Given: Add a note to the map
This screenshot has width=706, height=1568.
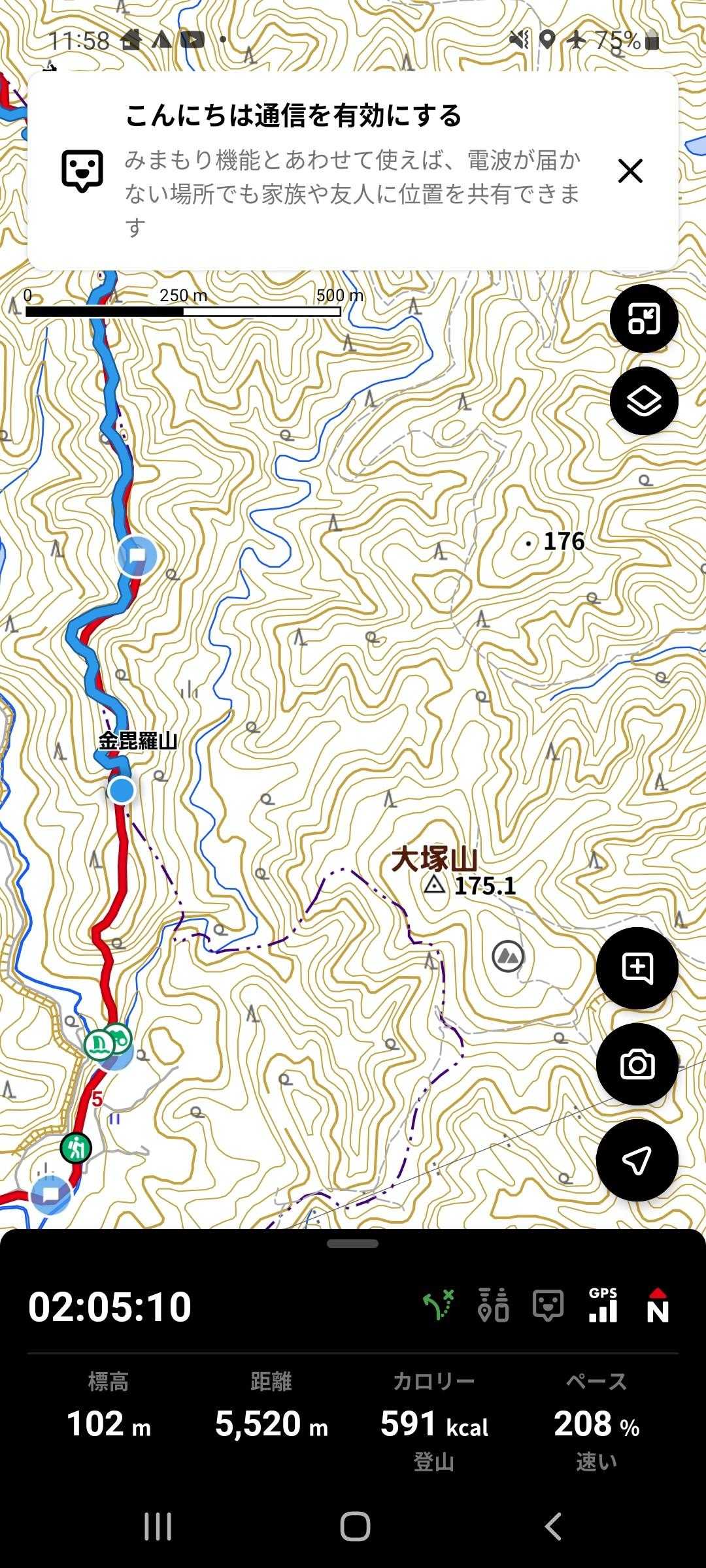Looking at the screenshot, I should pyautogui.click(x=637, y=968).
